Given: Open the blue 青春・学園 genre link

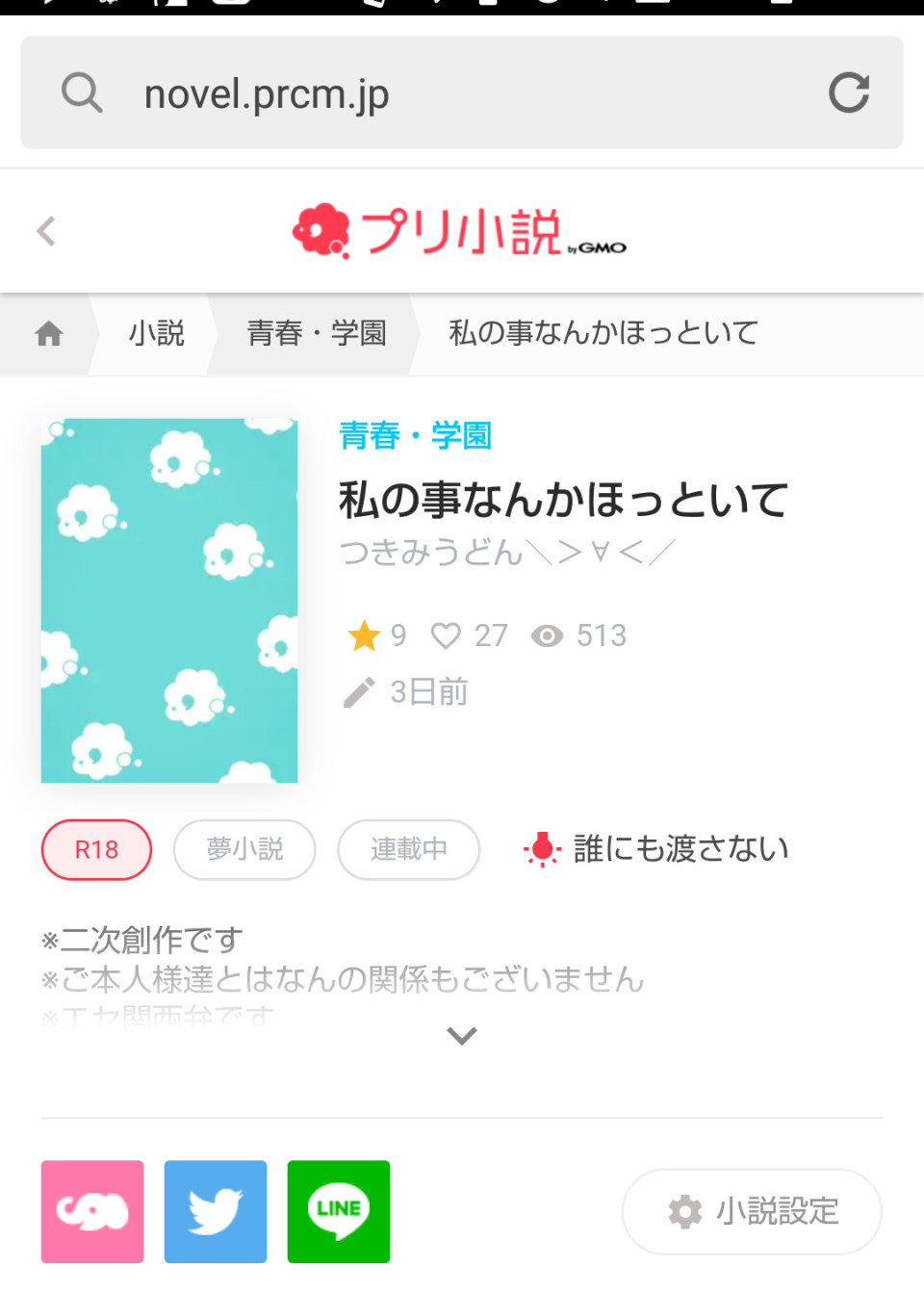Looking at the screenshot, I should click(x=415, y=436).
